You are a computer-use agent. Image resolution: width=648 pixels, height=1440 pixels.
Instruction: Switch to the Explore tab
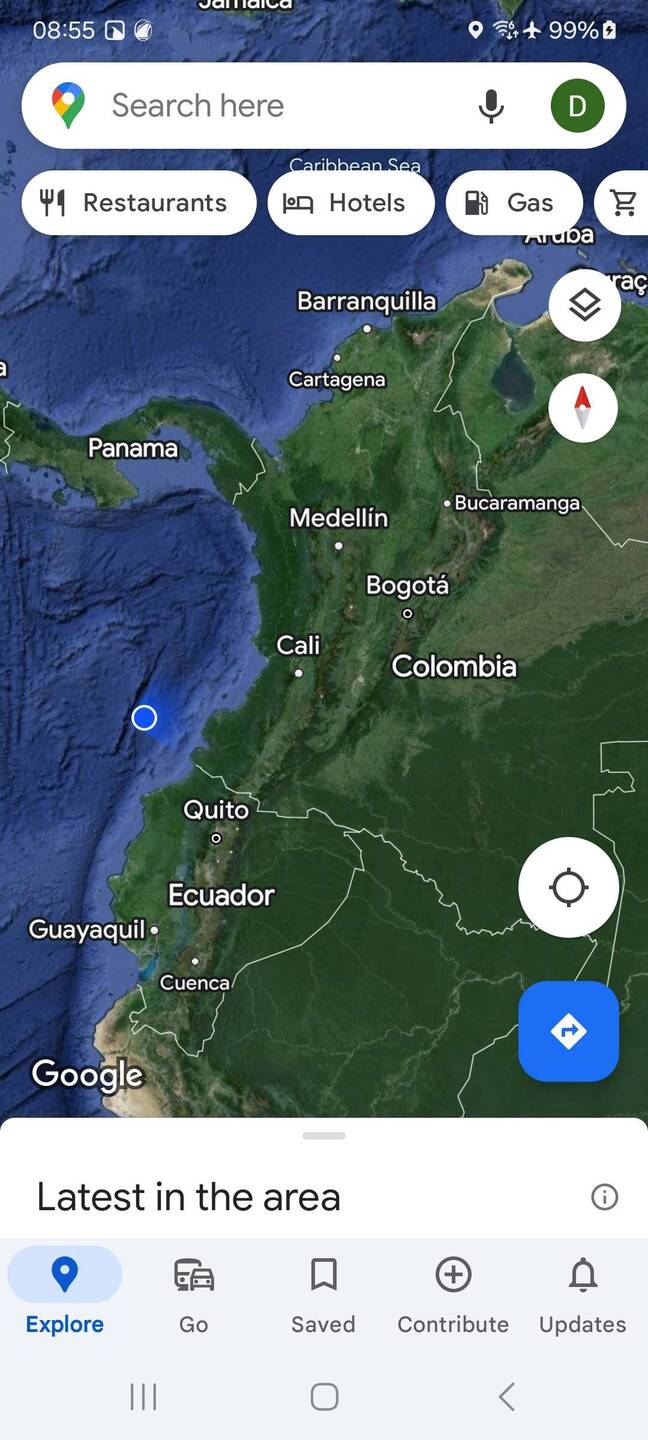pos(65,1295)
